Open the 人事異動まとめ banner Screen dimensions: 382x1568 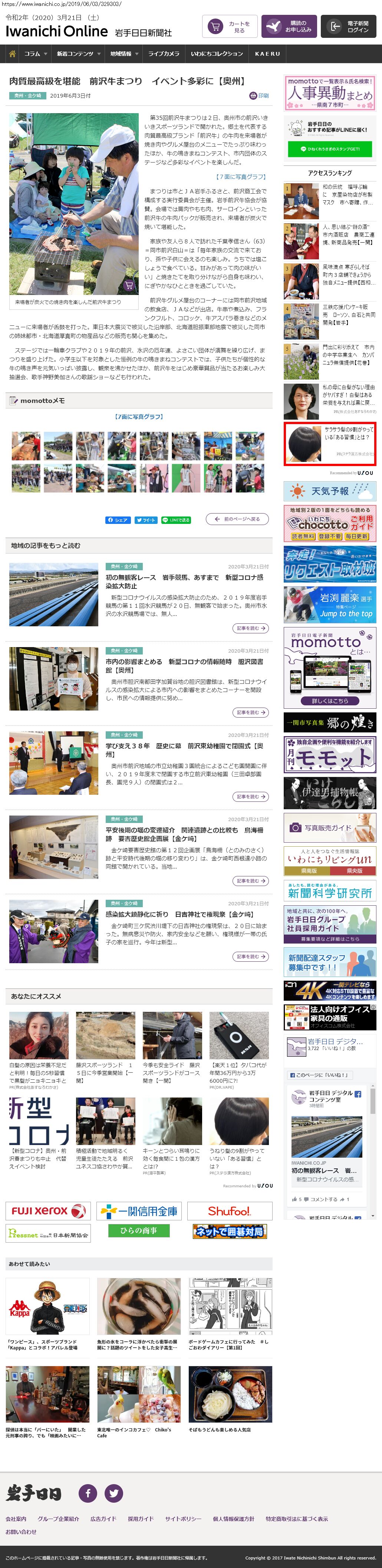(x=330, y=92)
